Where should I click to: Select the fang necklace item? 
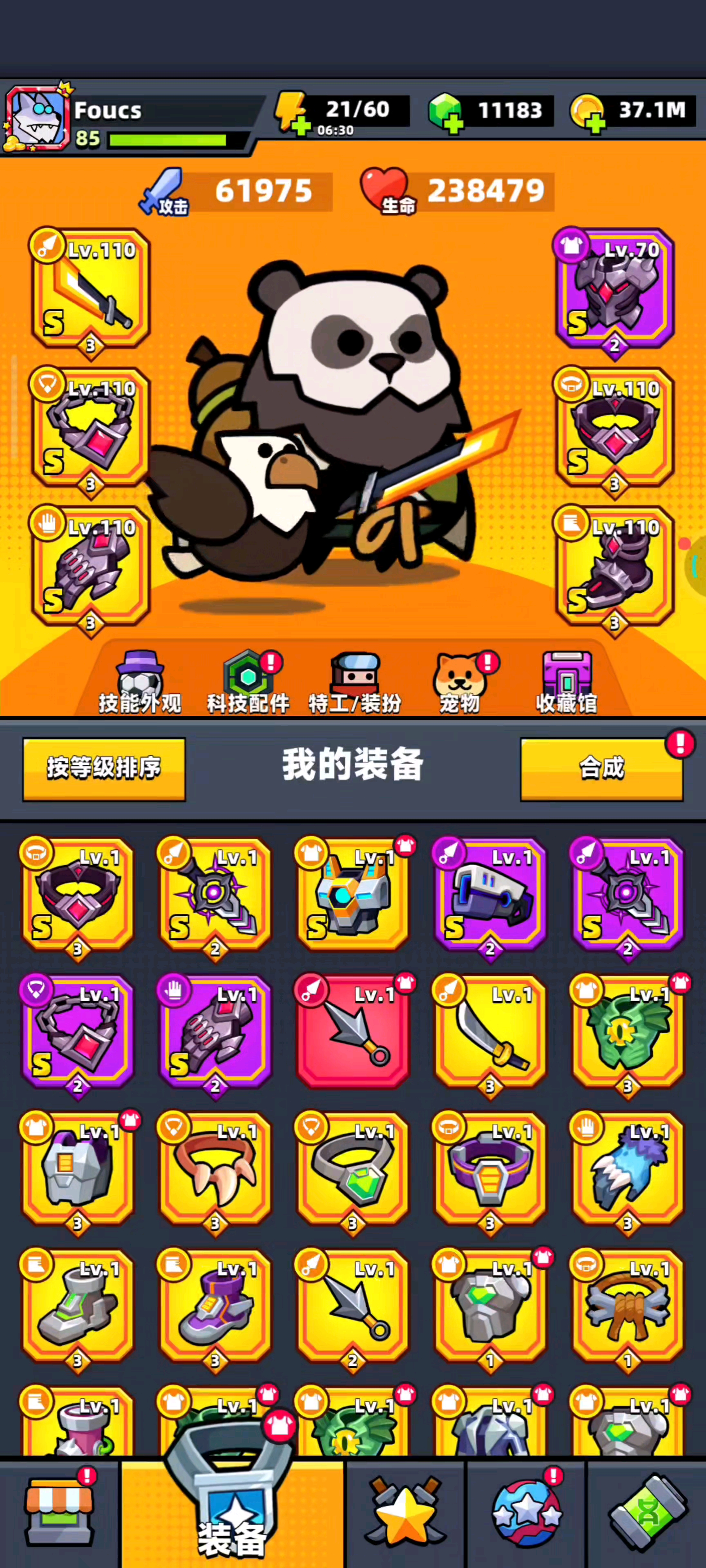tap(215, 1169)
